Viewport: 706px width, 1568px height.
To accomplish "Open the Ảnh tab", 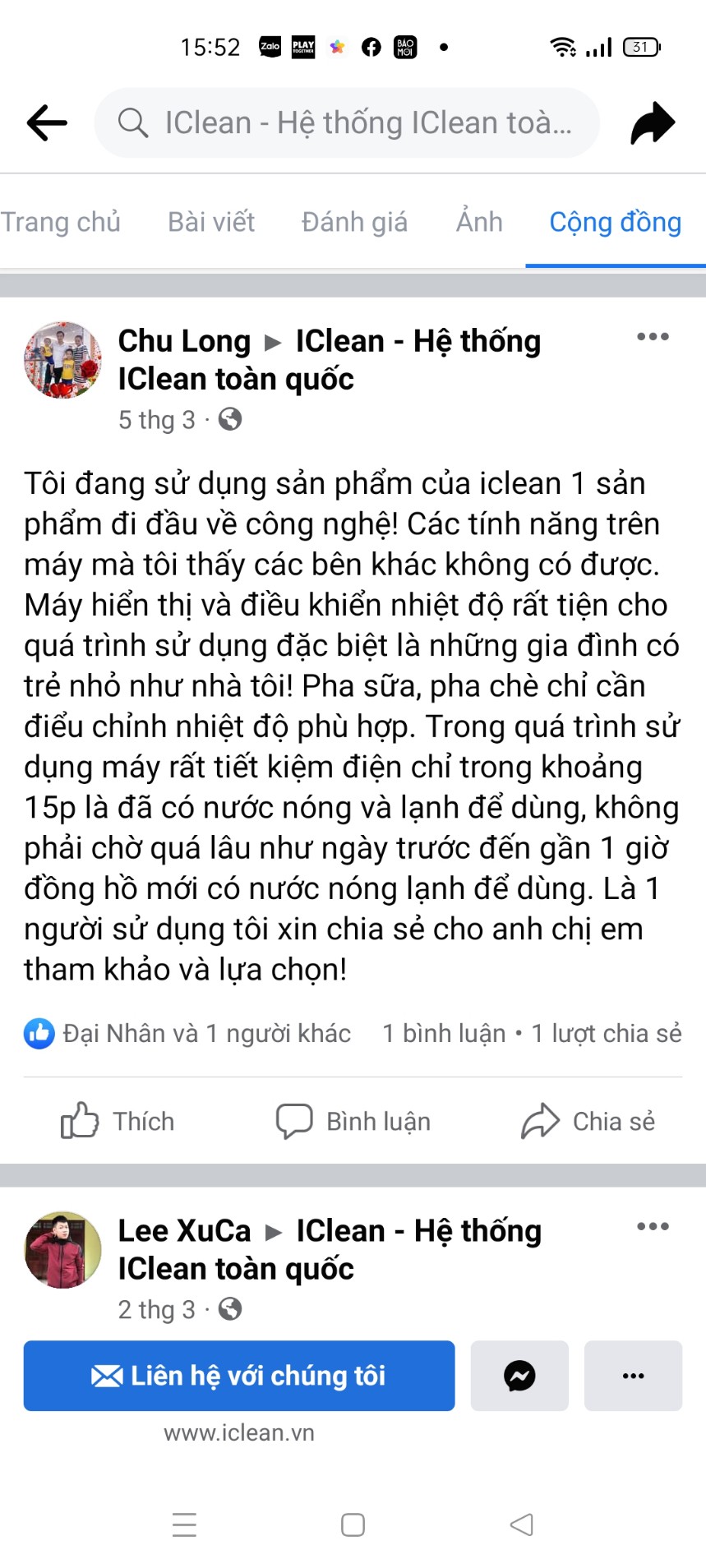I will [x=479, y=222].
